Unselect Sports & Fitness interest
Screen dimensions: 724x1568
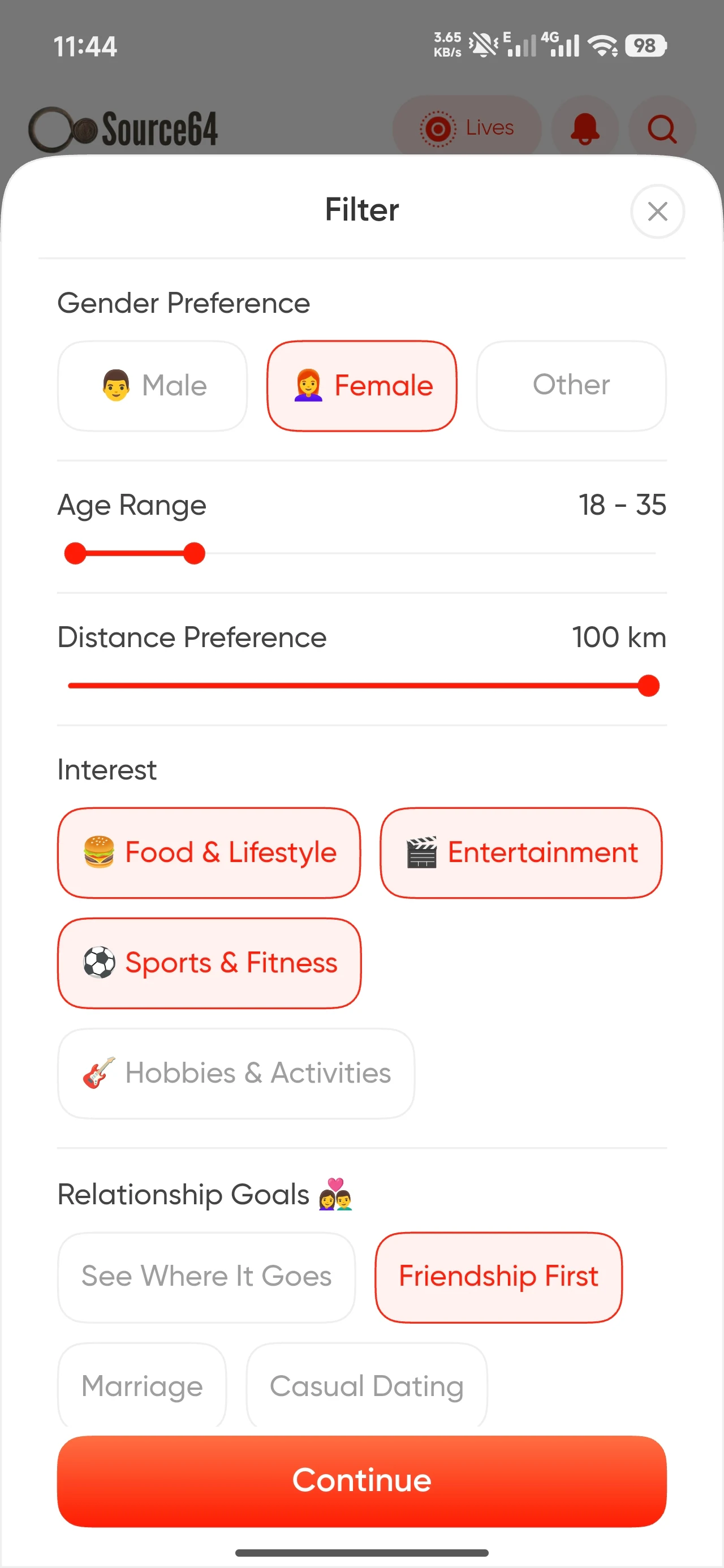209,963
